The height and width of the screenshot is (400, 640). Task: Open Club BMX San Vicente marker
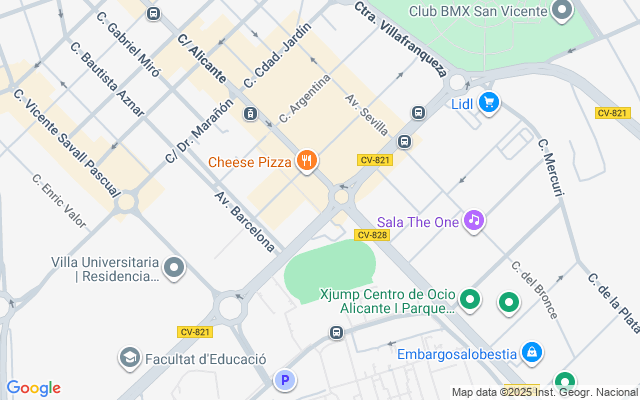pyautogui.click(x=562, y=12)
